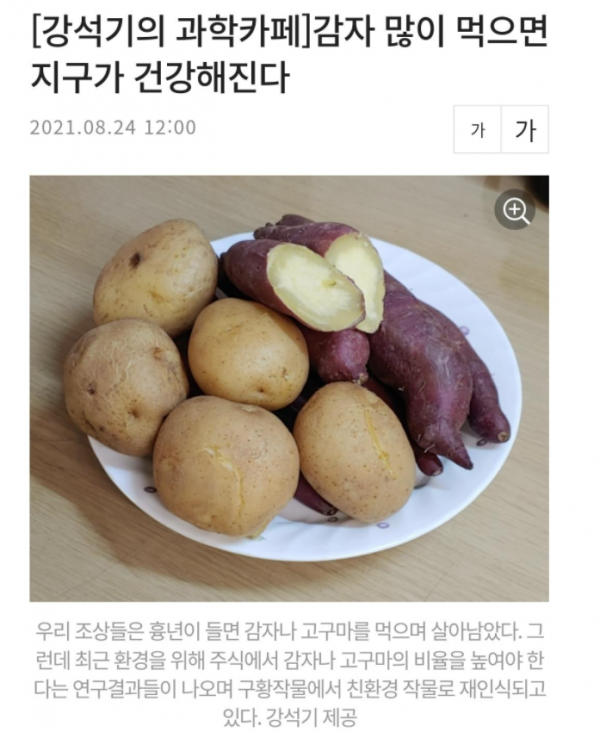Decrease article font size with small 가
The width and height of the screenshot is (600, 732).
(x=477, y=130)
